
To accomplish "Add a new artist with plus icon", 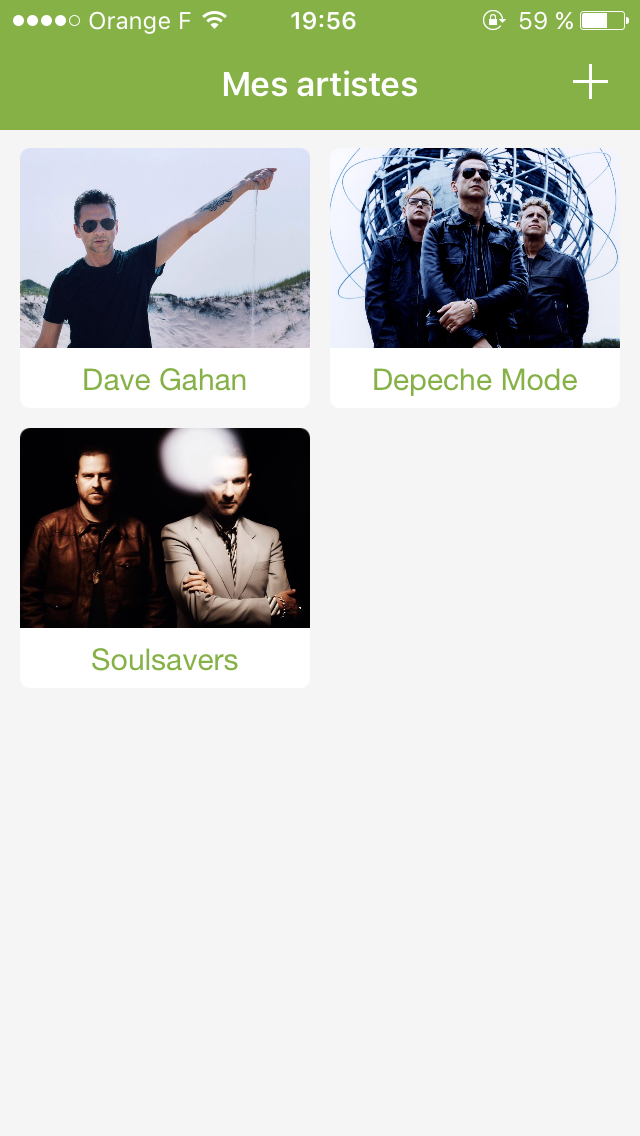I will pos(590,83).
